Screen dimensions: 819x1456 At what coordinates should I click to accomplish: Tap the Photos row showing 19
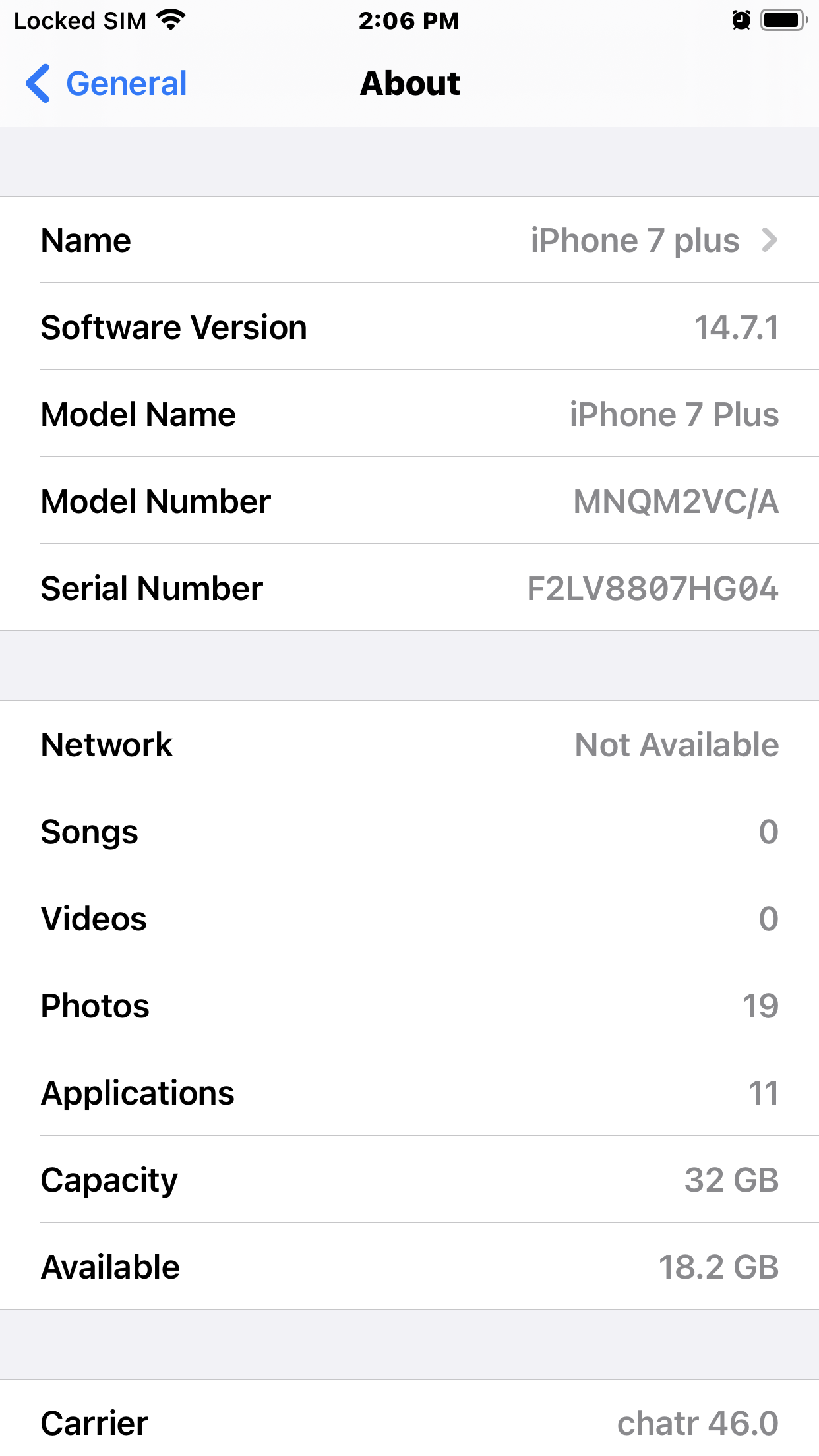409,1006
